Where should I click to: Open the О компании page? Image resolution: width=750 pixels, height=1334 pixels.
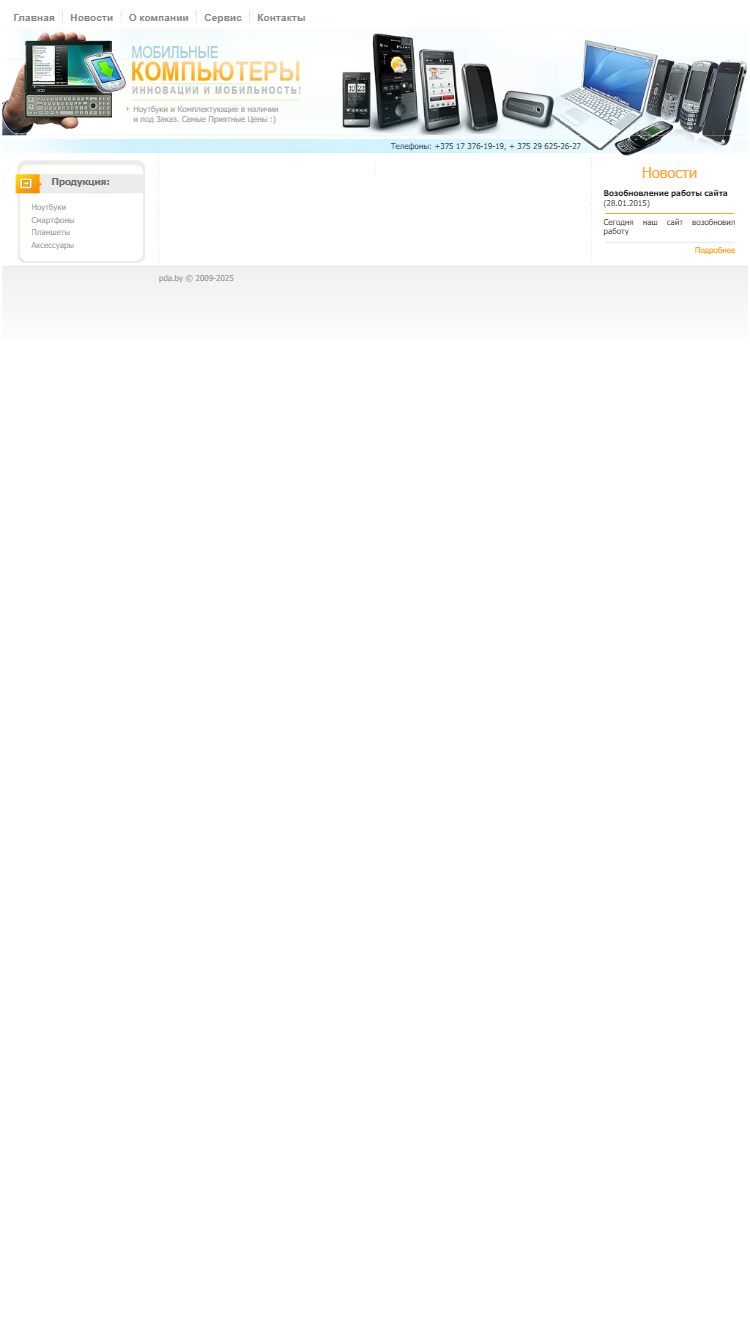pos(158,18)
